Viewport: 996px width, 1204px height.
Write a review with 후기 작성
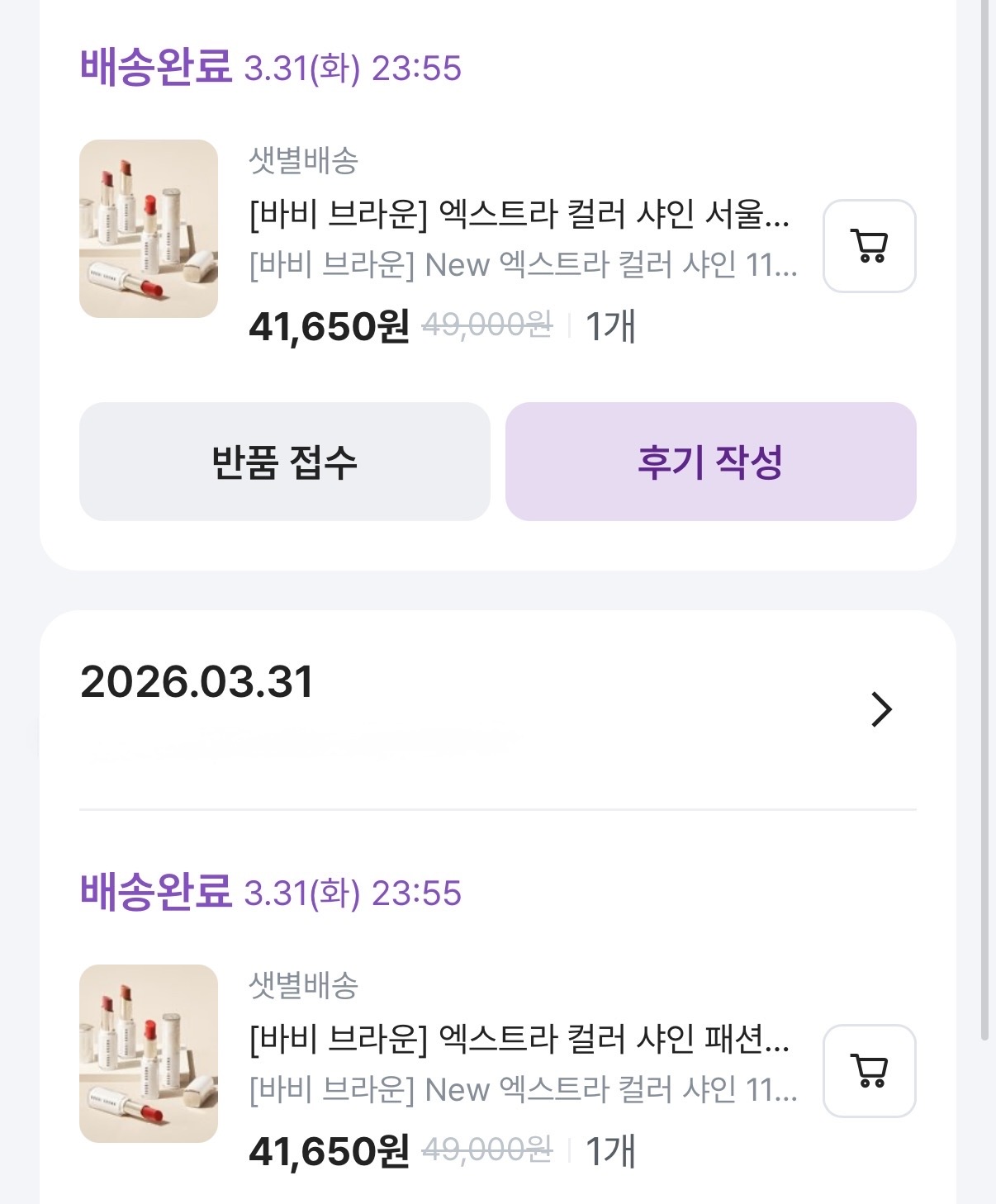(x=710, y=462)
